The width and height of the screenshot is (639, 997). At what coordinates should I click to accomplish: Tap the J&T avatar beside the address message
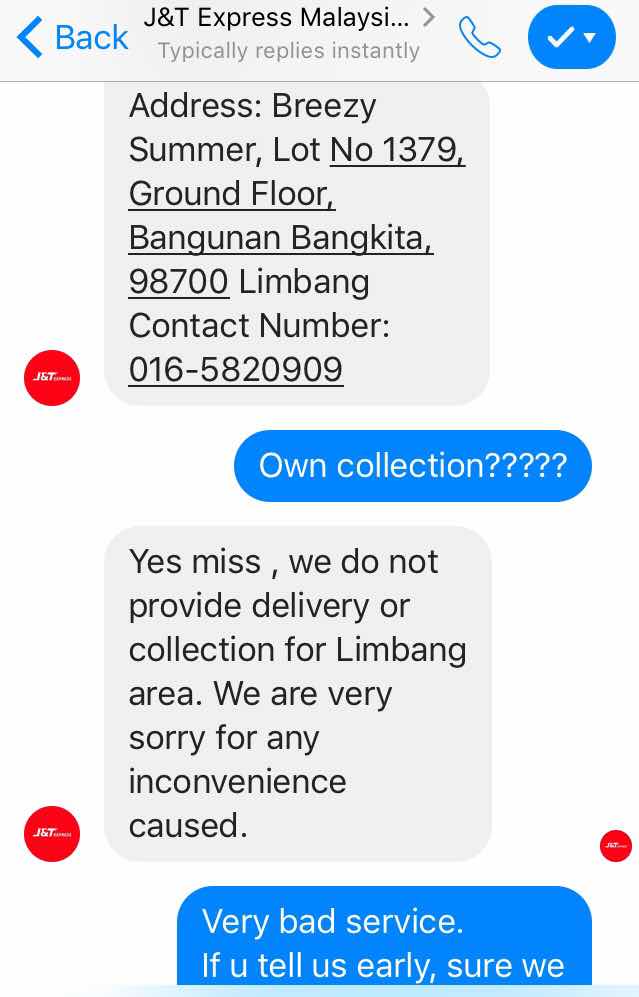click(x=51, y=378)
